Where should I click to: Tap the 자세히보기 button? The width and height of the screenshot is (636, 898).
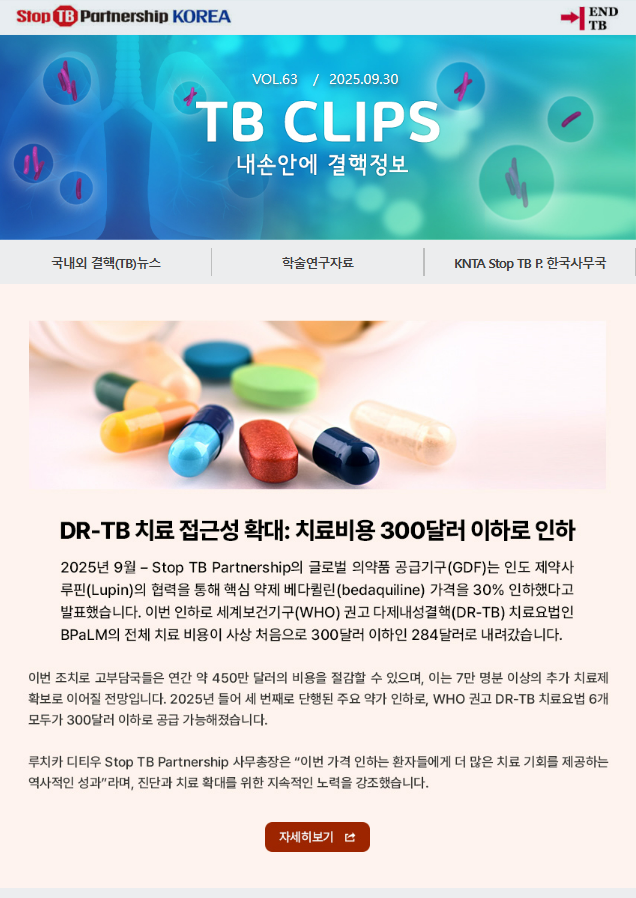[x=317, y=837]
